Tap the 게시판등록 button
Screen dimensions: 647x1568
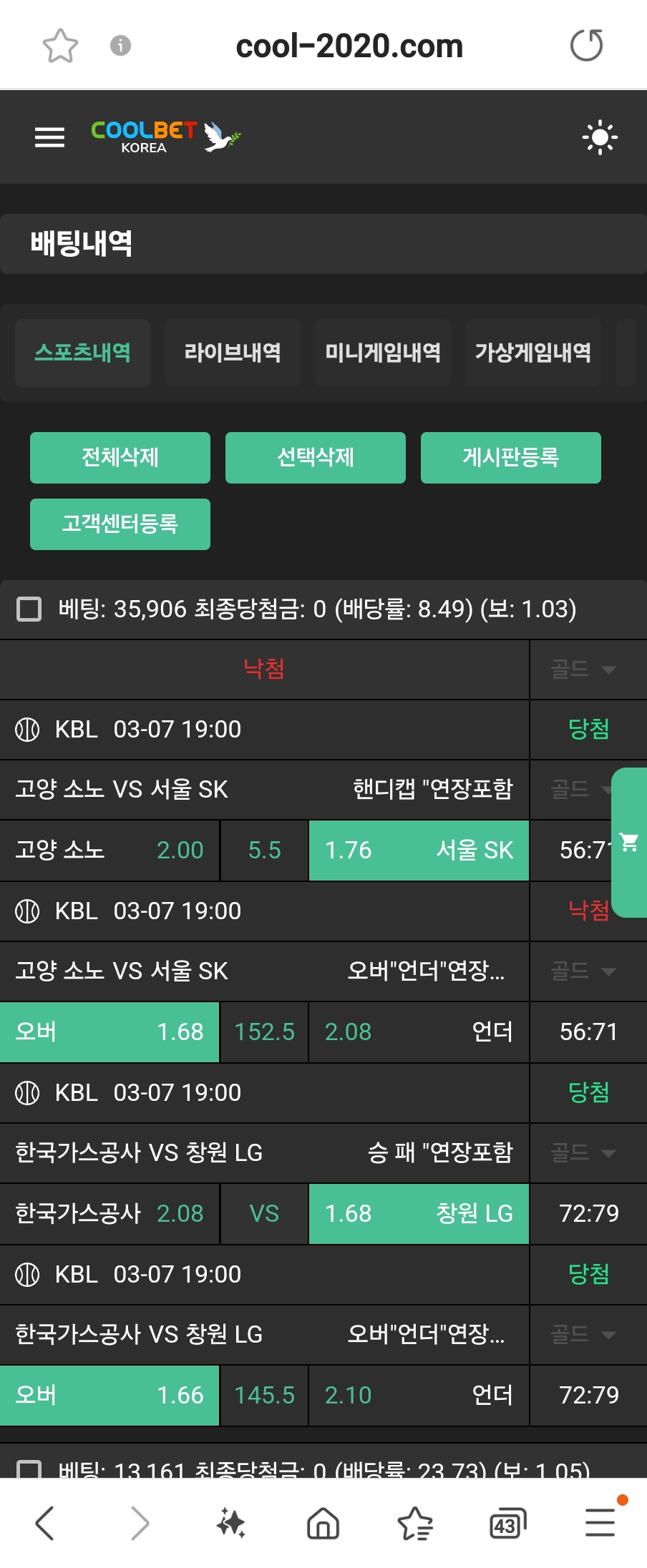pos(511,458)
